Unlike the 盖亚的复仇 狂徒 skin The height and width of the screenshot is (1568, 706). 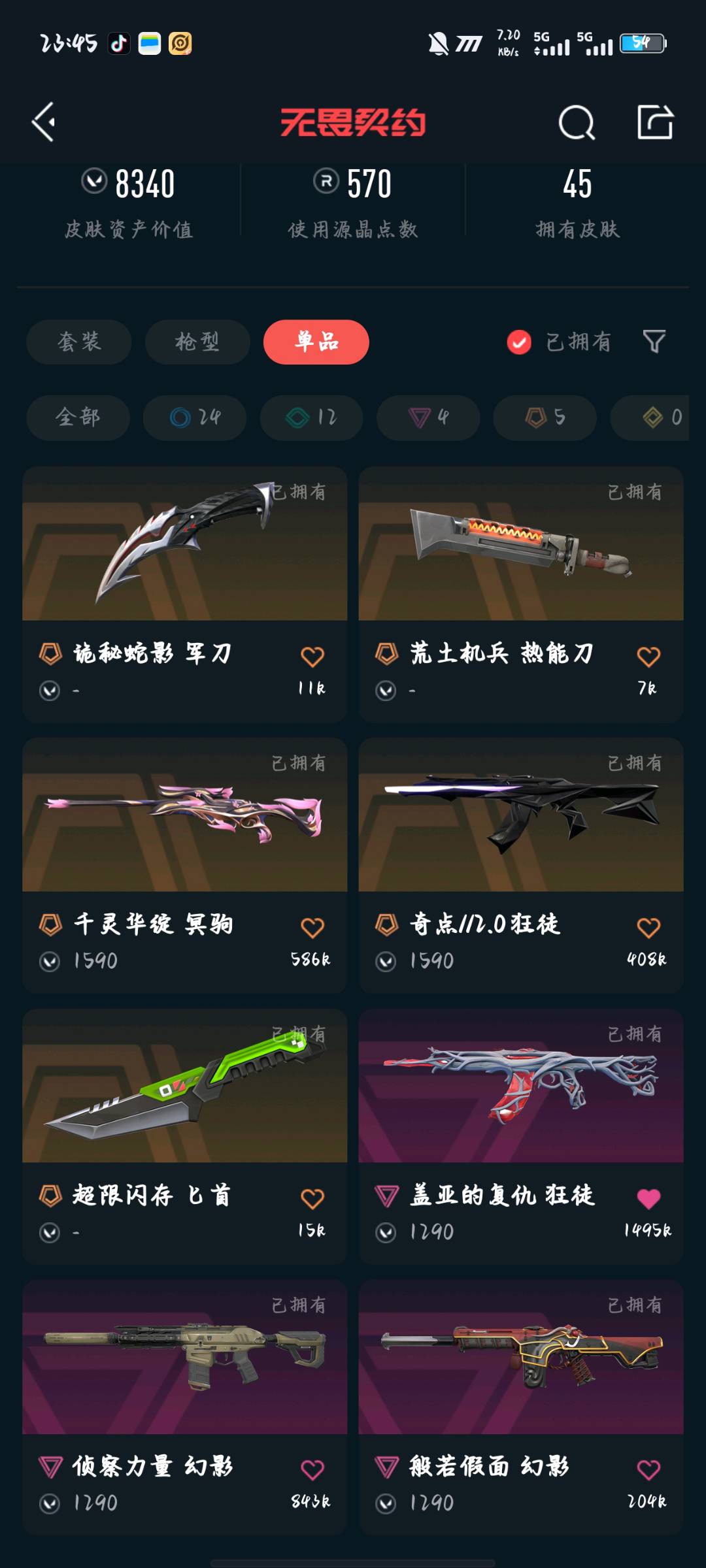click(x=648, y=1198)
